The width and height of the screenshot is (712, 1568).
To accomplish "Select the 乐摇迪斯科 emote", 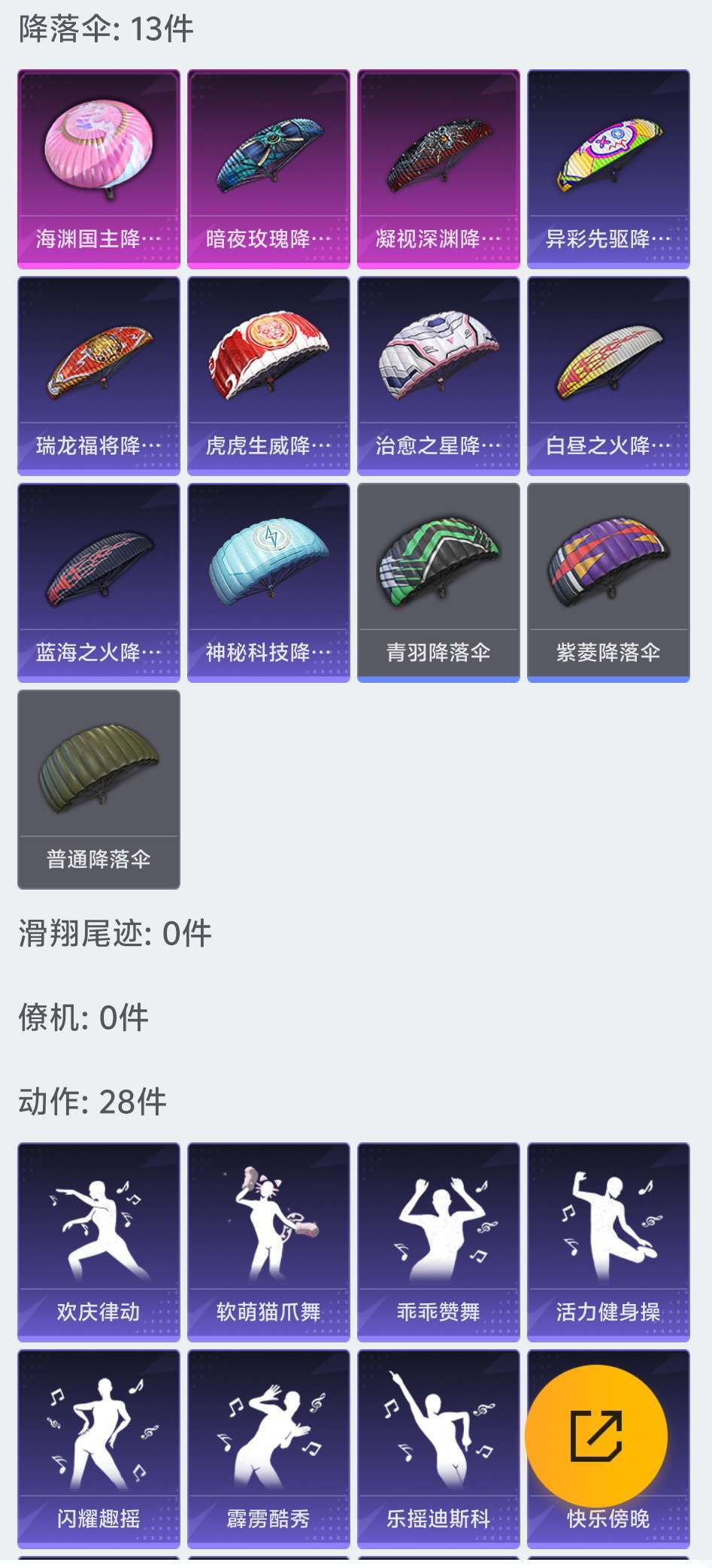I will click(x=438, y=1449).
